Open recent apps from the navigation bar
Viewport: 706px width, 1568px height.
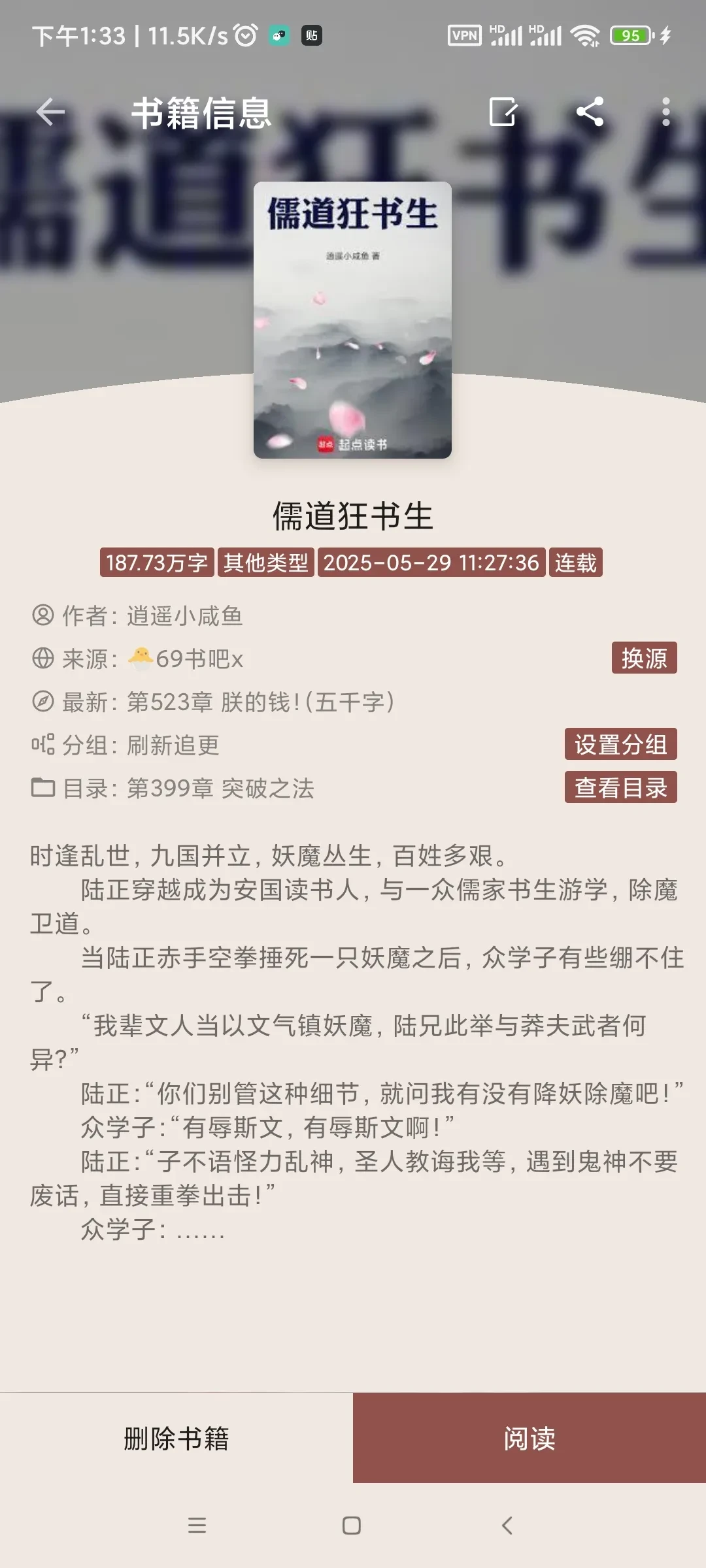[x=197, y=1526]
